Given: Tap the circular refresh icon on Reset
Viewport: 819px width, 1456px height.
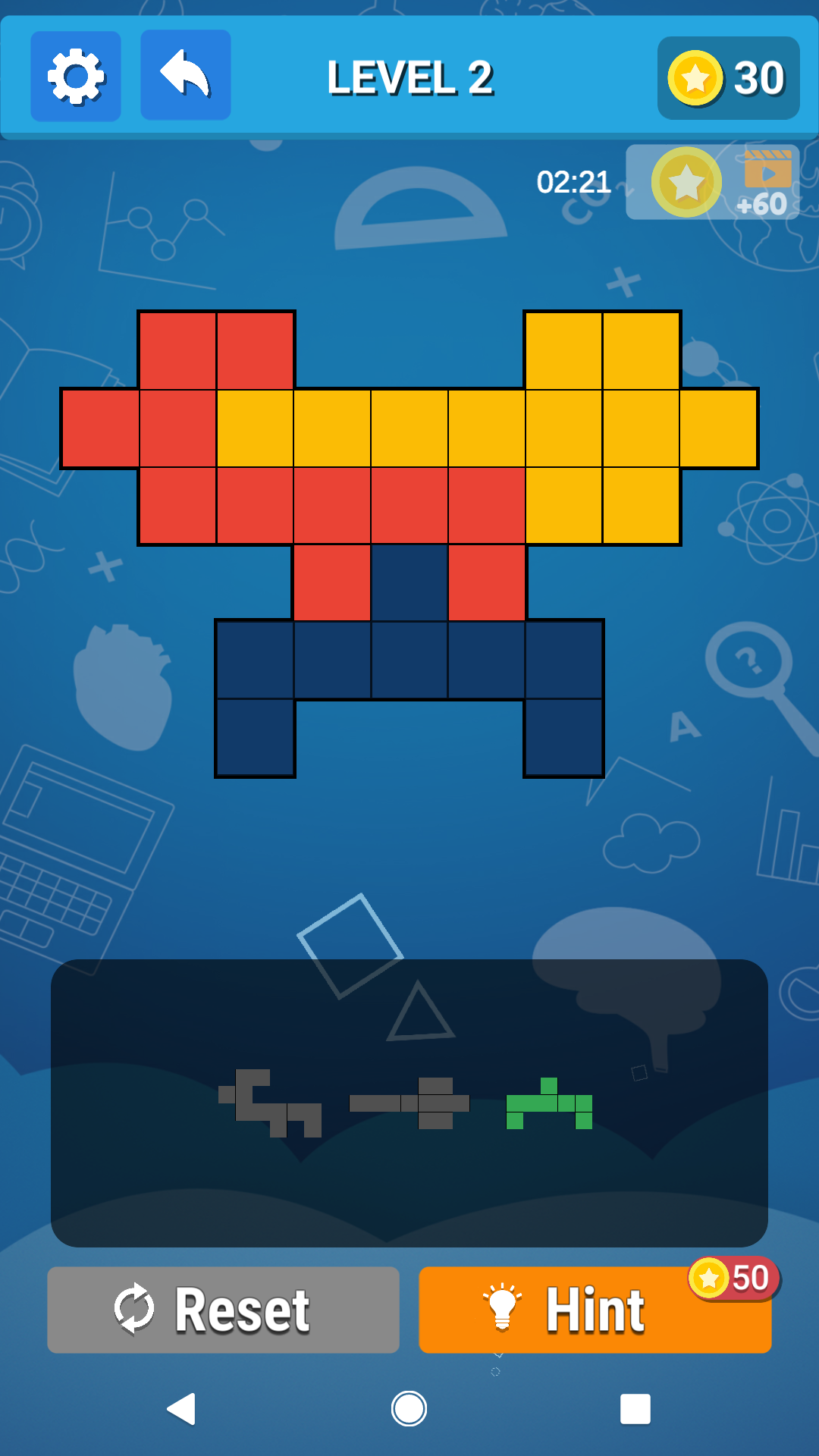Looking at the screenshot, I should tap(133, 1308).
